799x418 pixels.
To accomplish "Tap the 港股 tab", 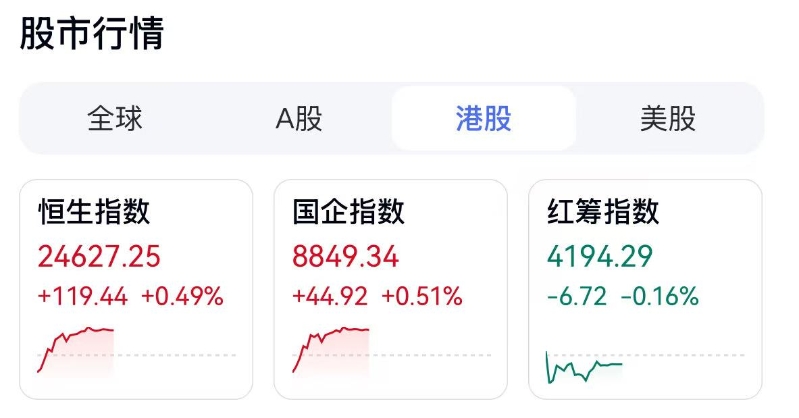I will point(483,119).
